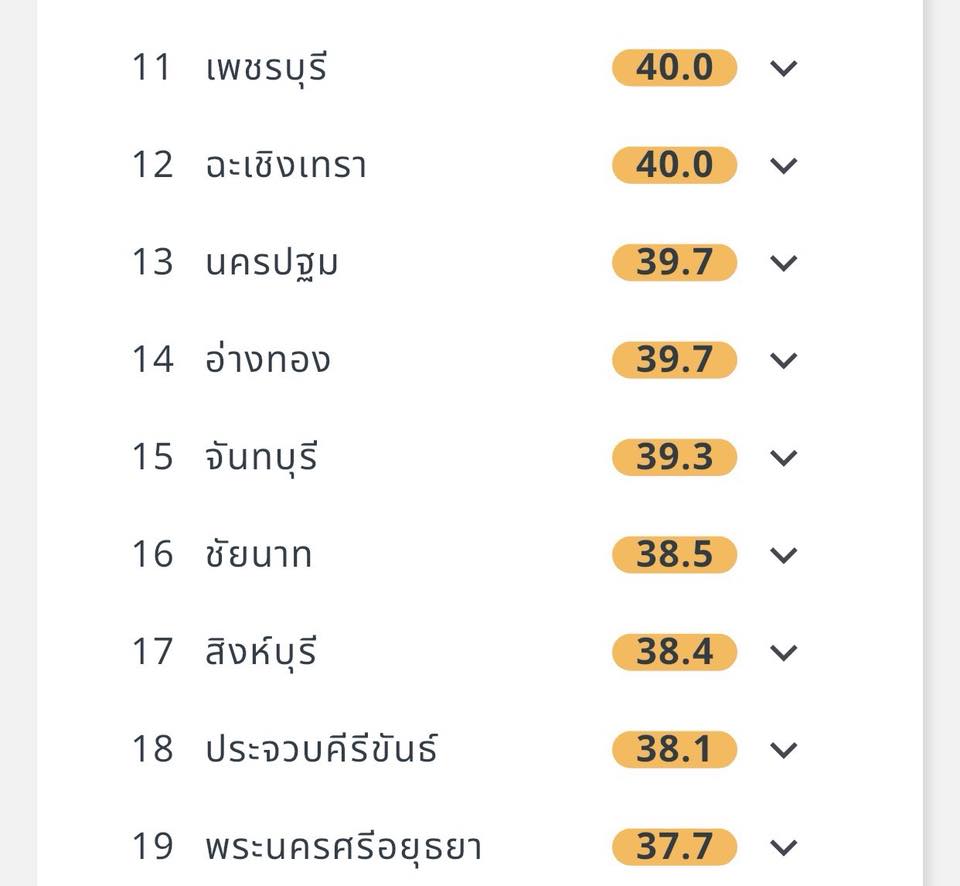Image resolution: width=960 pixels, height=886 pixels.
Task: Expand details for ฉะเชิงเทรา
Action: [x=784, y=165]
